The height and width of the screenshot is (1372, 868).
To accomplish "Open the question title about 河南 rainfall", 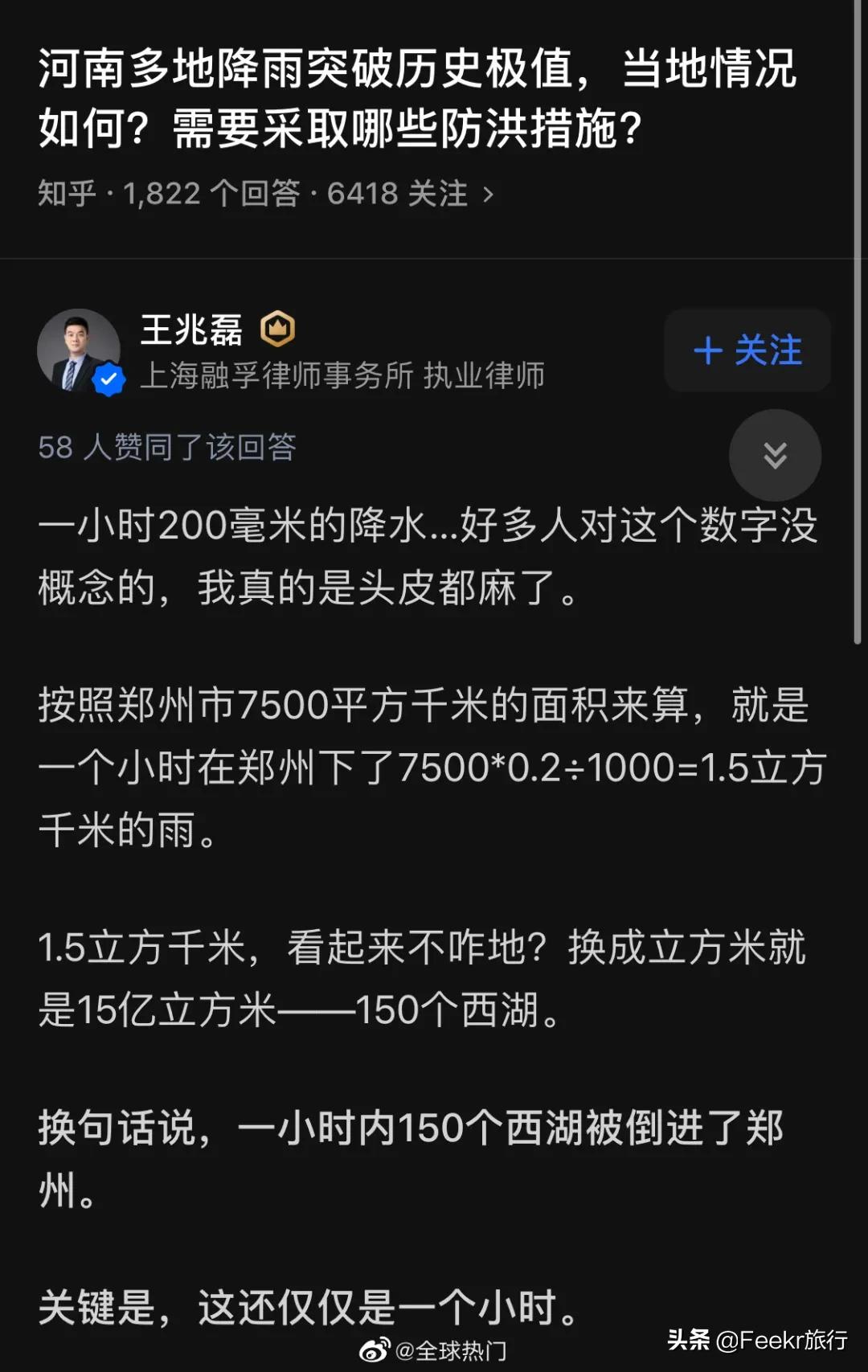I will coord(418,96).
